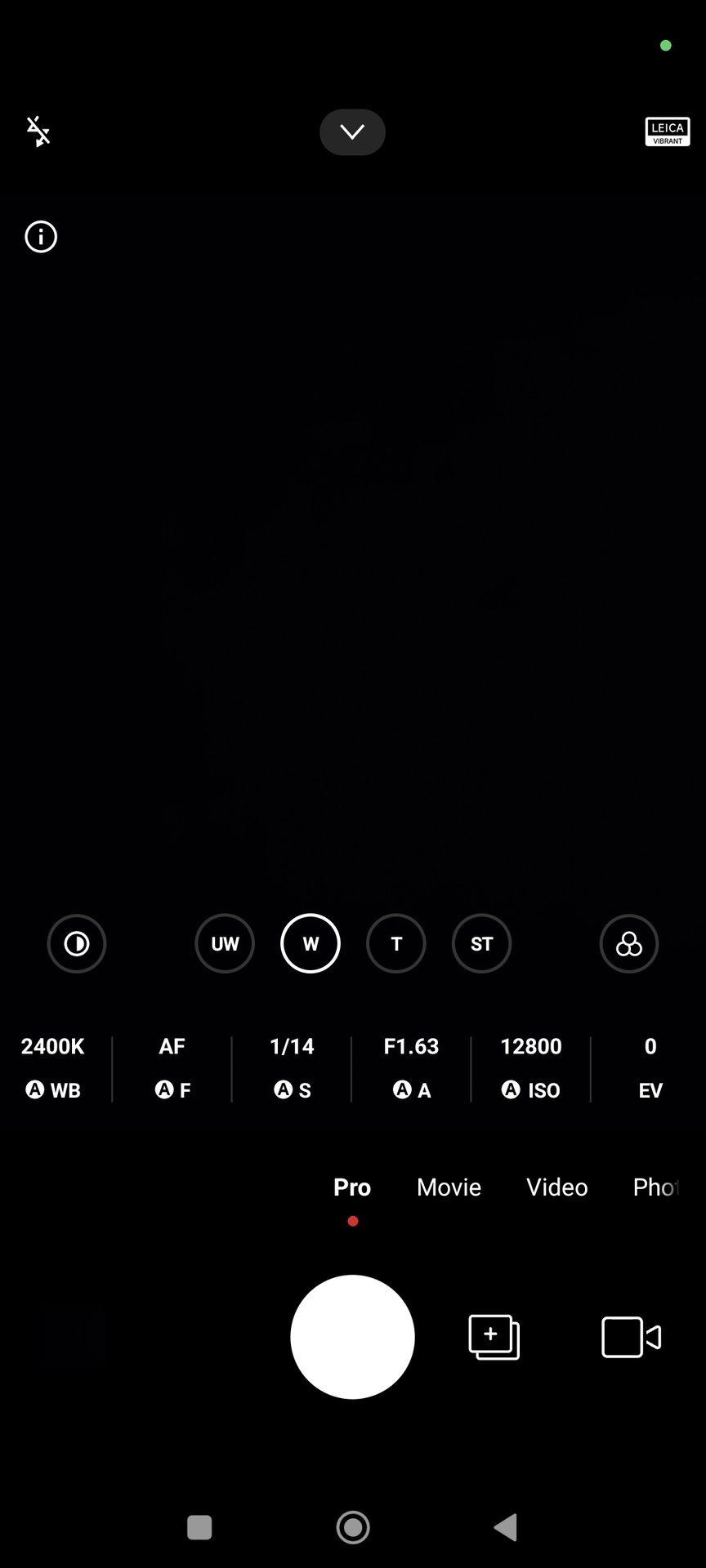Toggle the flash setting icon

pyautogui.click(x=38, y=131)
